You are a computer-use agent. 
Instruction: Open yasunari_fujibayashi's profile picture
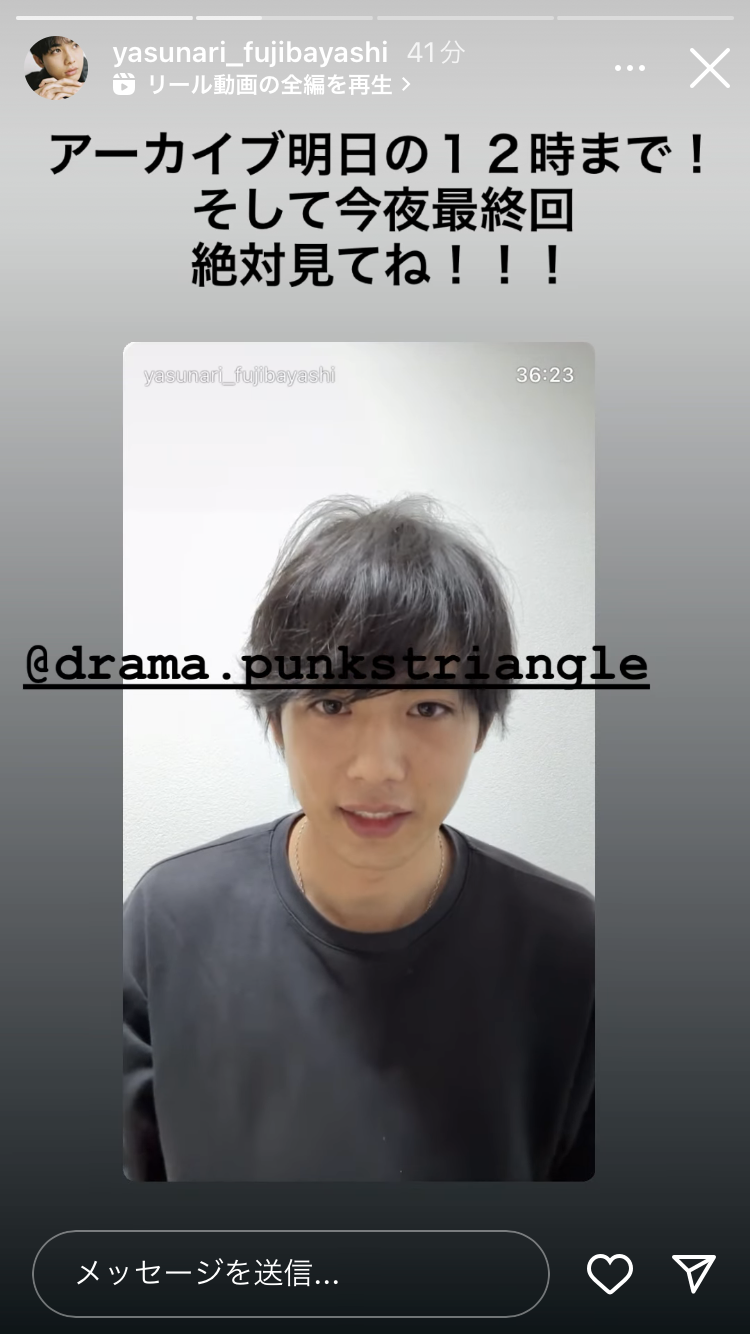pyautogui.click(x=58, y=66)
